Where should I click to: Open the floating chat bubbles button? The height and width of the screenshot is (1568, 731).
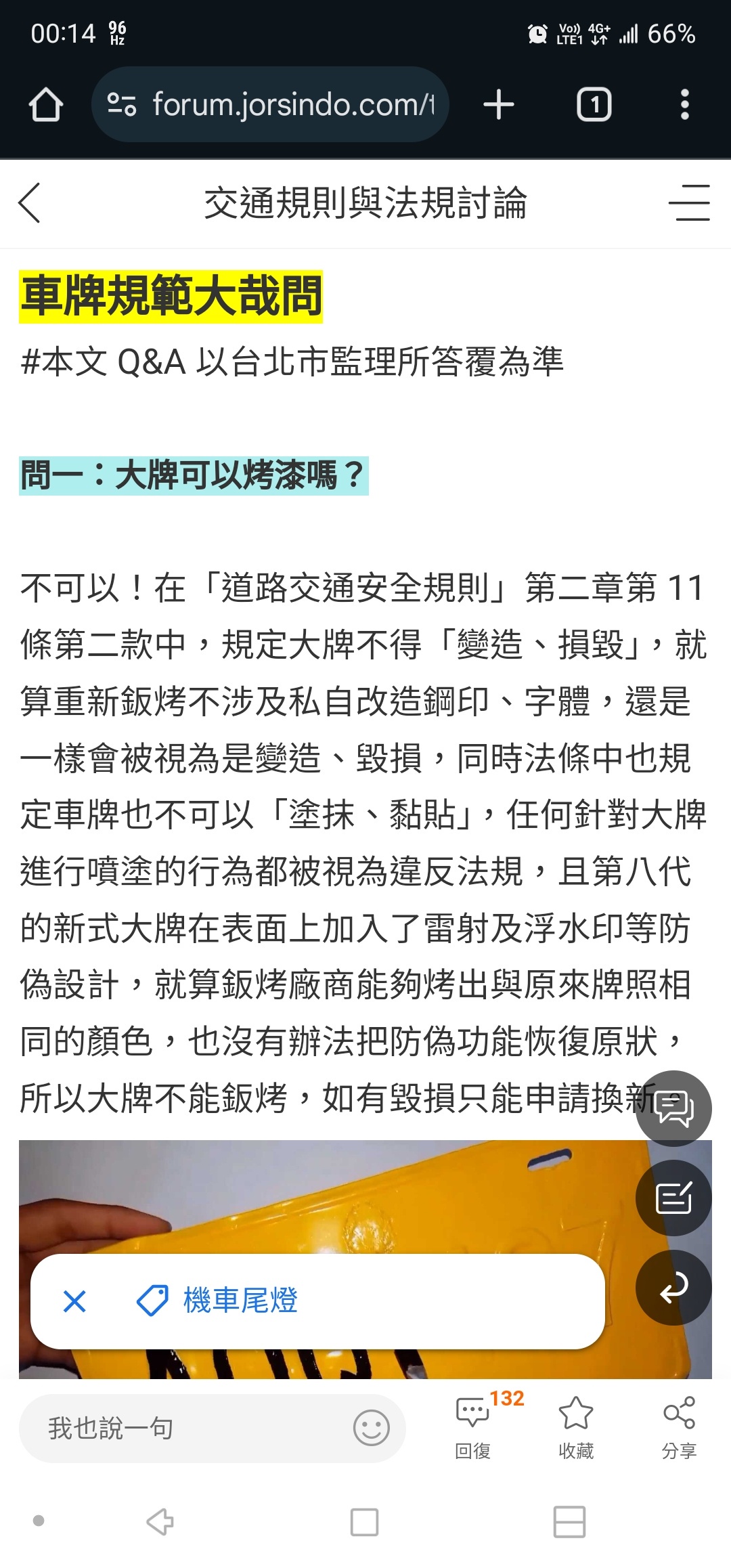pyautogui.click(x=673, y=1108)
